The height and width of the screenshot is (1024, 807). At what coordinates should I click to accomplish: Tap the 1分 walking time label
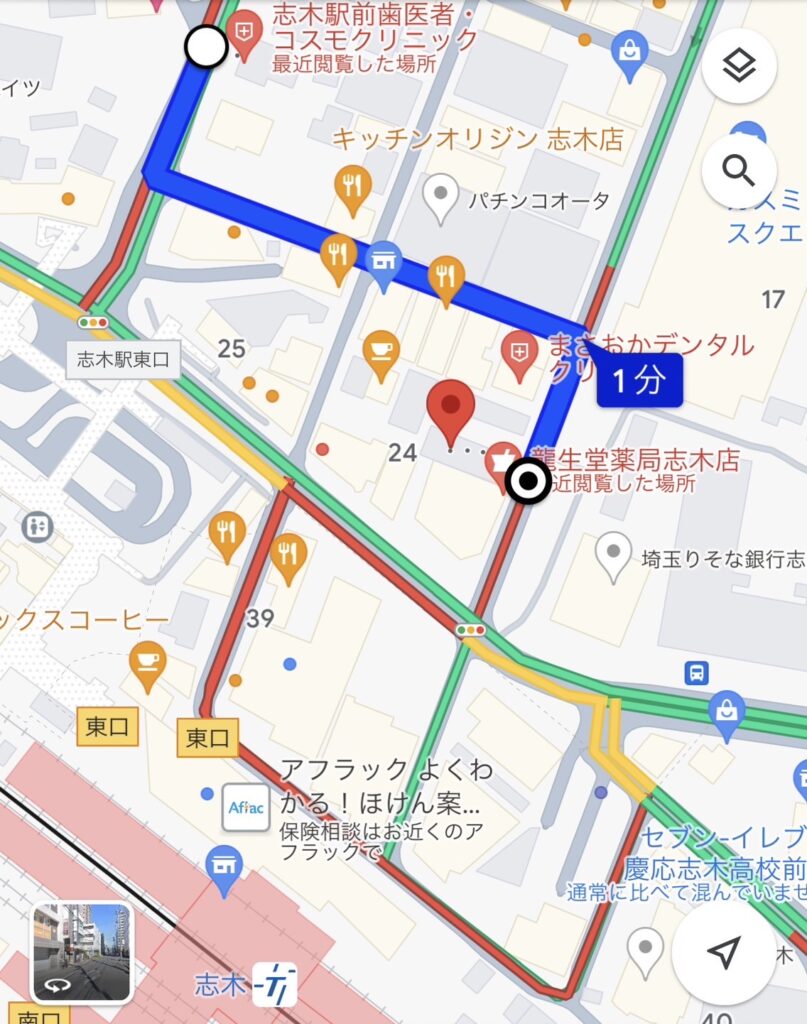pos(639,381)
